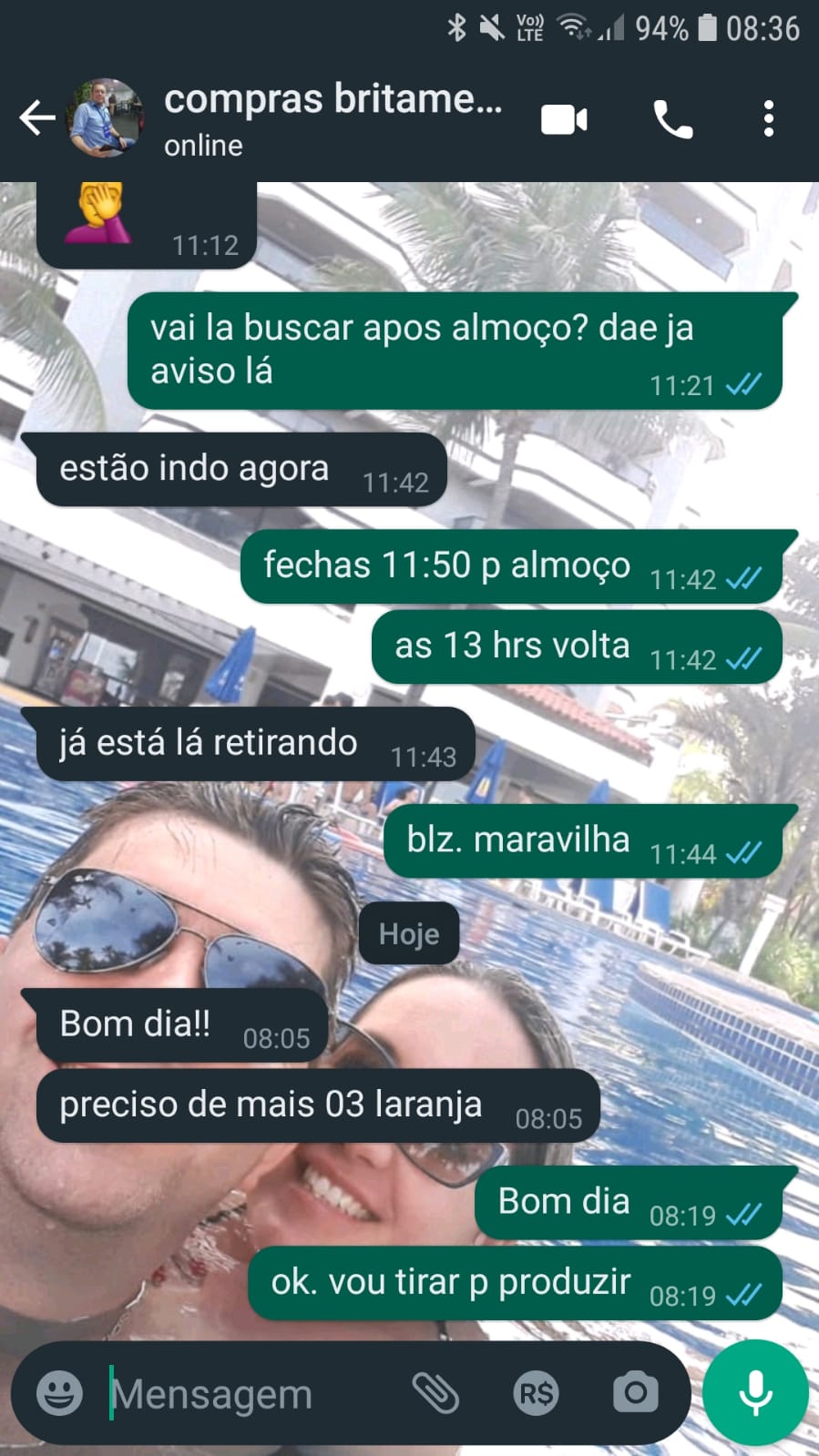Go back to the chats list
Viewport: 819px width, 1456px height.
(x=36, y=118)
